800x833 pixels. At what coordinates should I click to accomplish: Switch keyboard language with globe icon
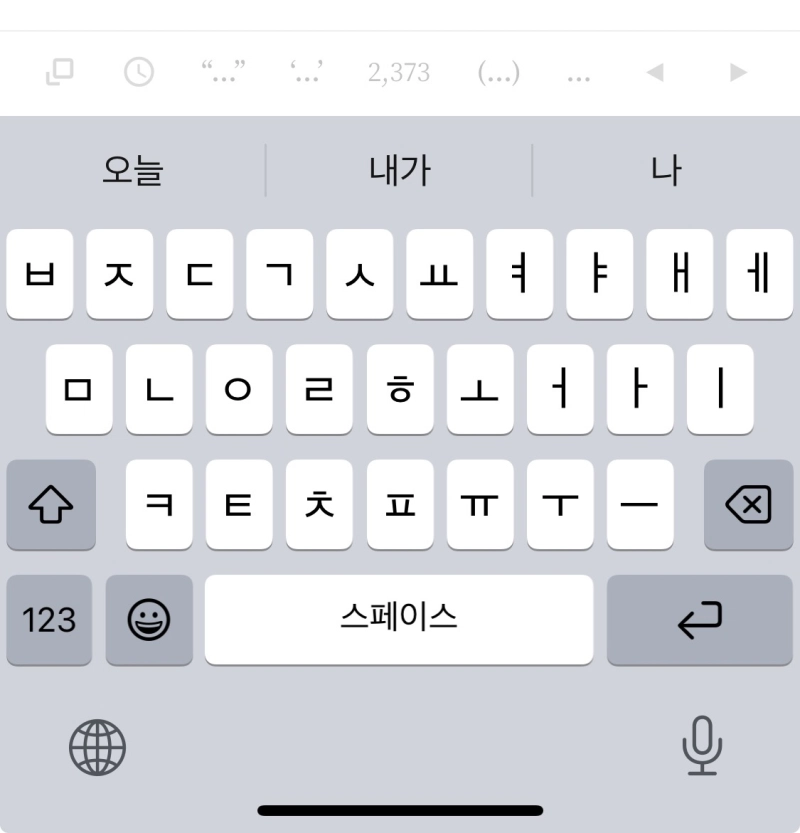[97, 747]
